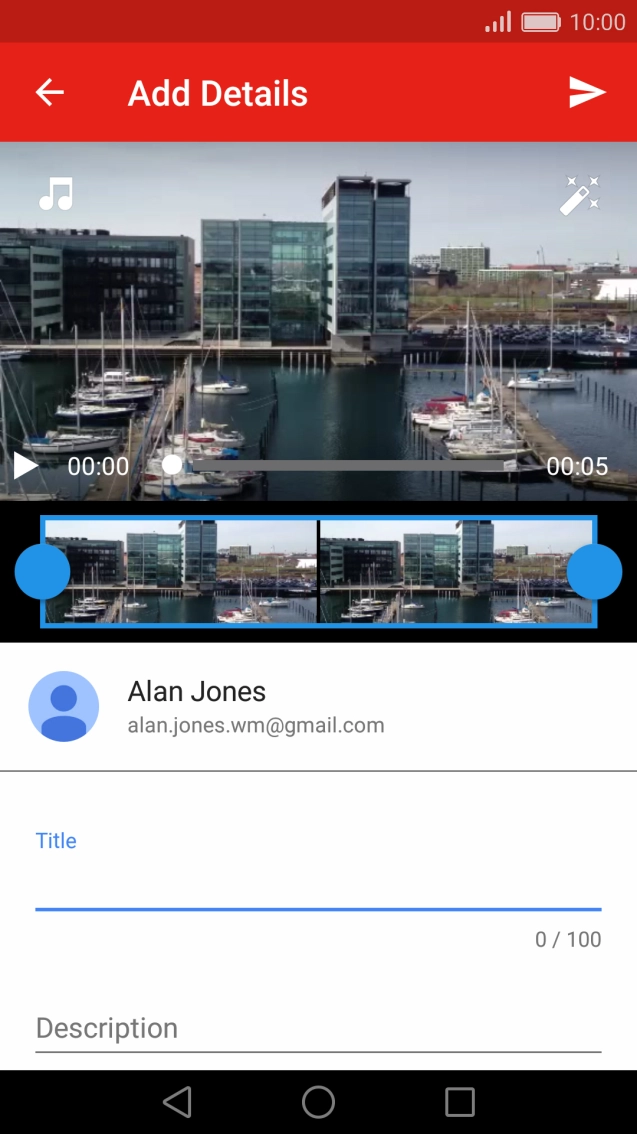Tap the system home button
This screenshot has width=637, height=1134.
click(318, 1102)
